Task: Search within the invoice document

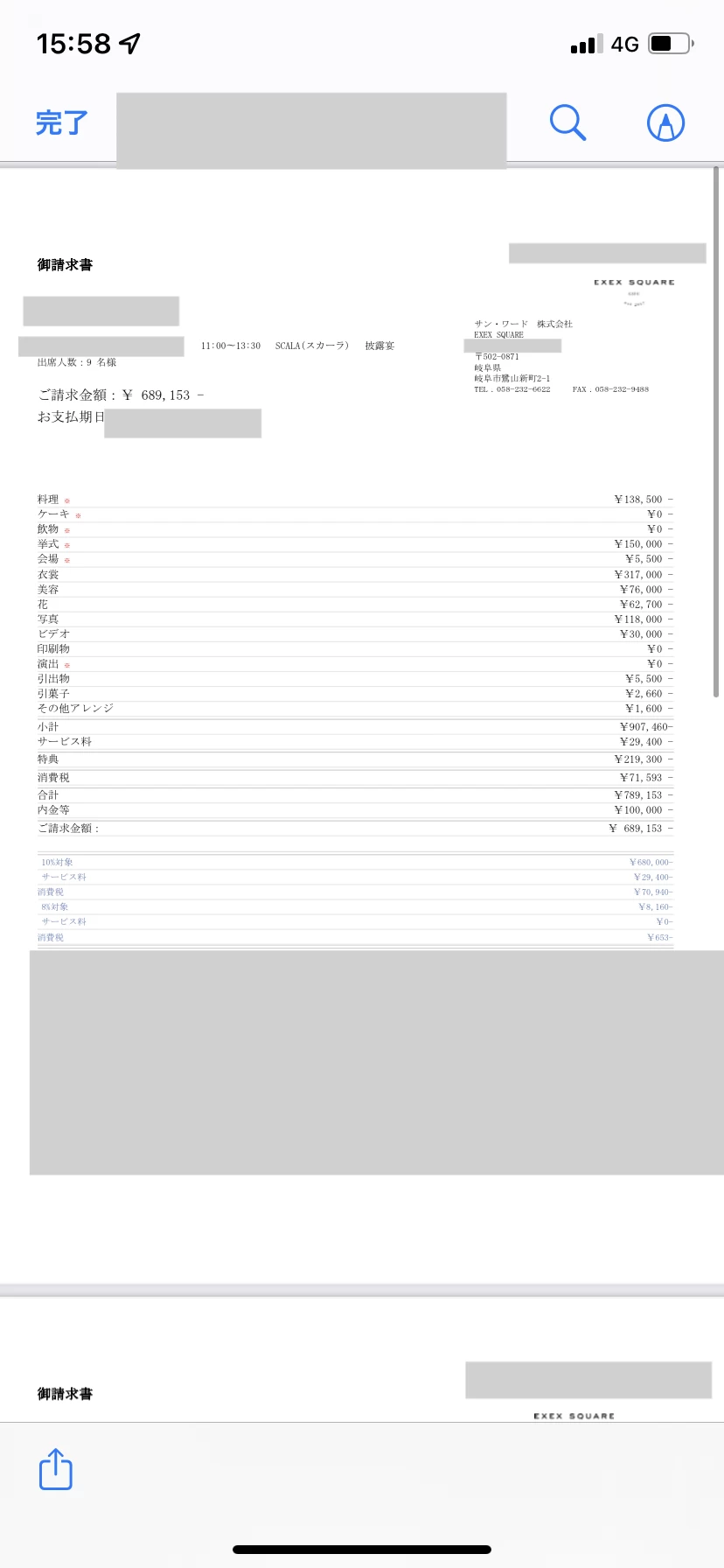Action: point(567,122)
